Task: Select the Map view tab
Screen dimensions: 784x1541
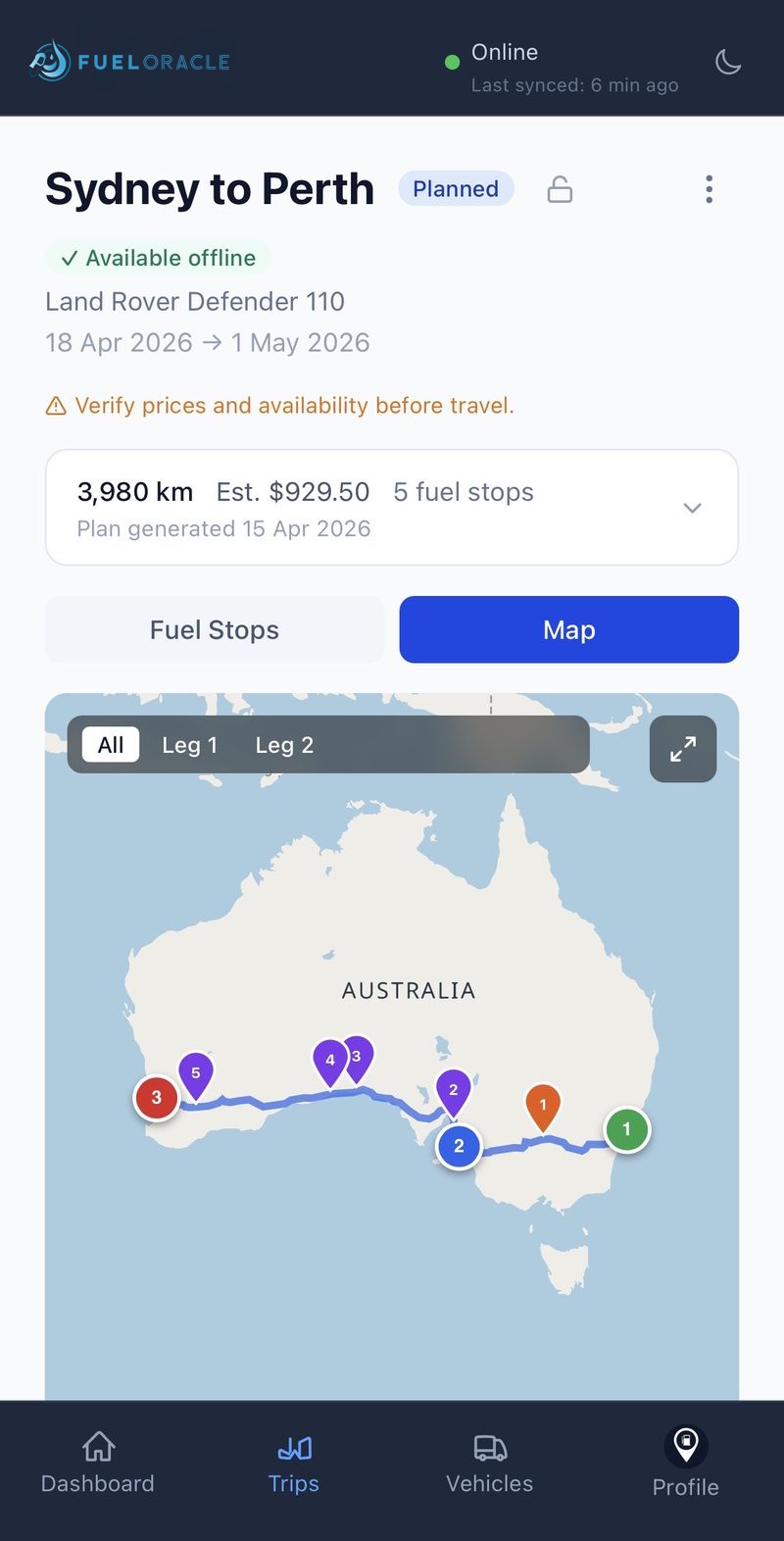Action: (568, 629)
